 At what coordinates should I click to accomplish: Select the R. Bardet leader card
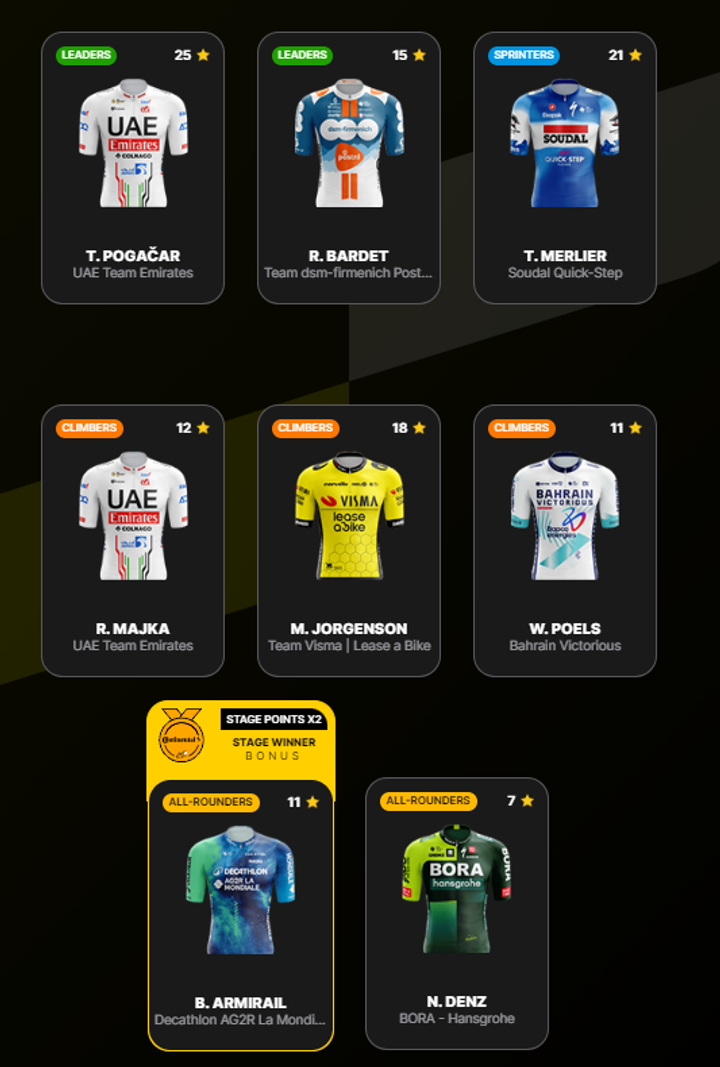tap(349, 168)
